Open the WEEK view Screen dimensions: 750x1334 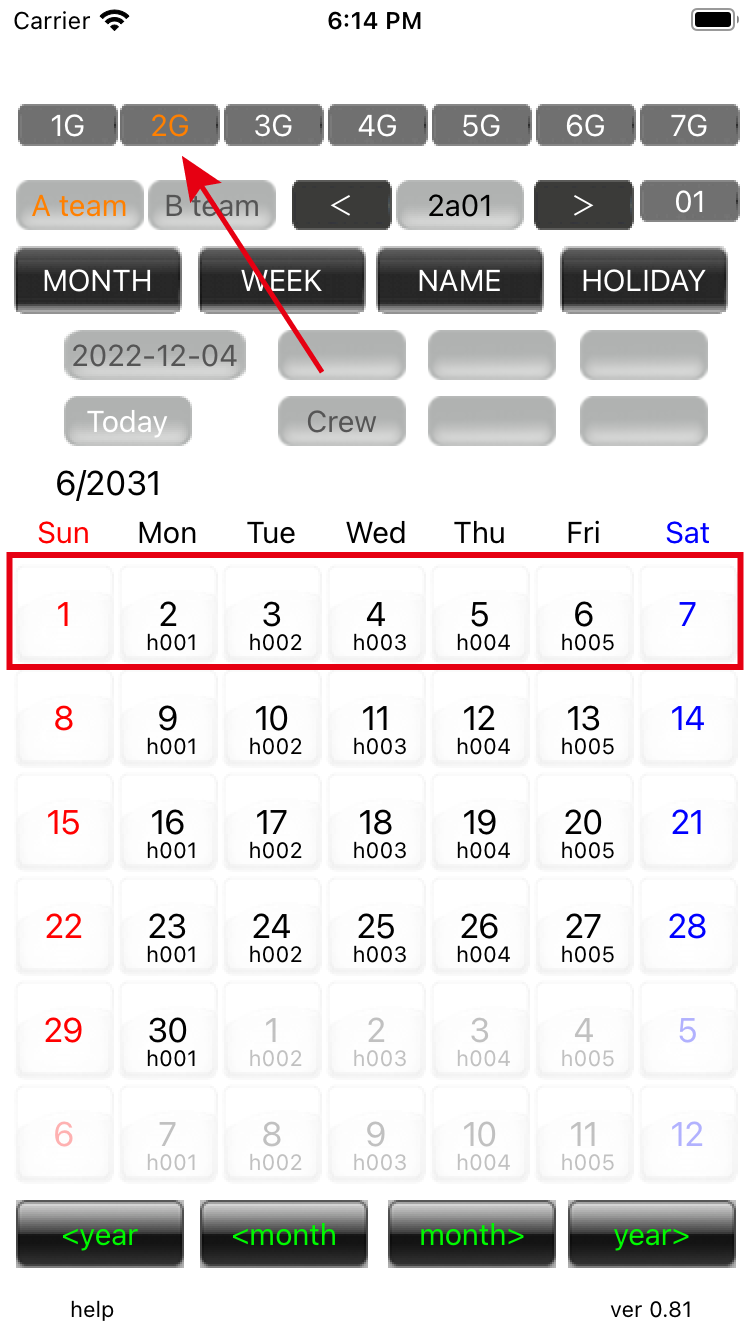point(281,280)
